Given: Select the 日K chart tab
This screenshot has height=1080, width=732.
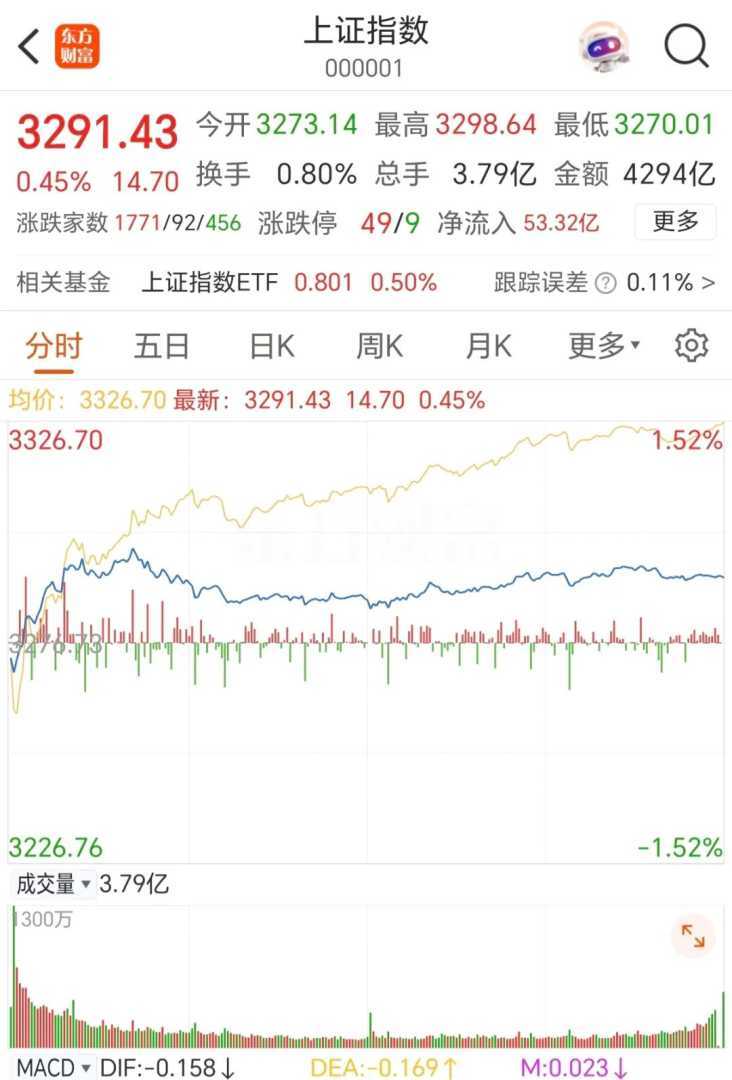Looking at the screenshot, I should (271, 346).
